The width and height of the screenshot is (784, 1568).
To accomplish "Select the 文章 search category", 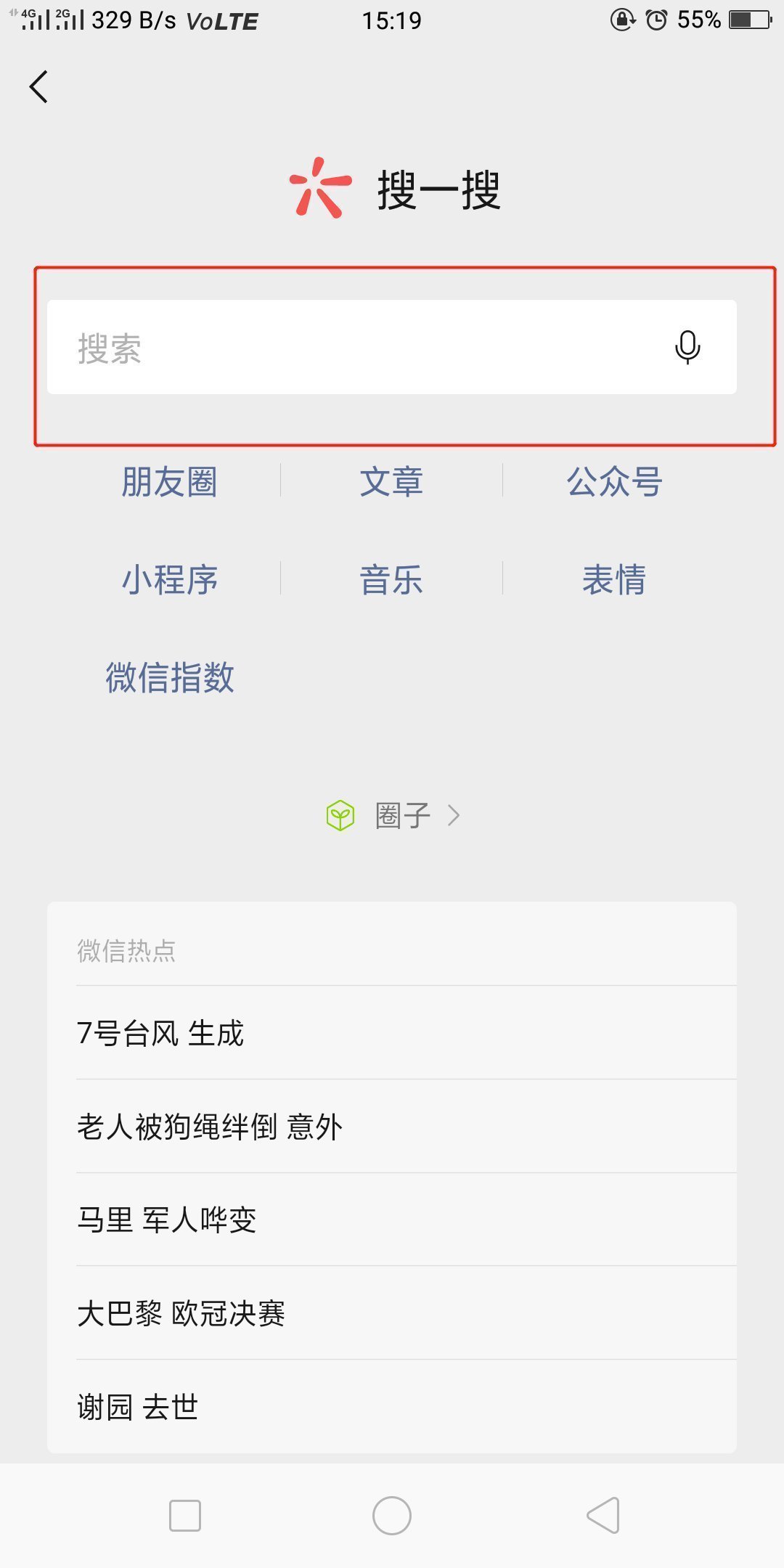I will 391,482.
